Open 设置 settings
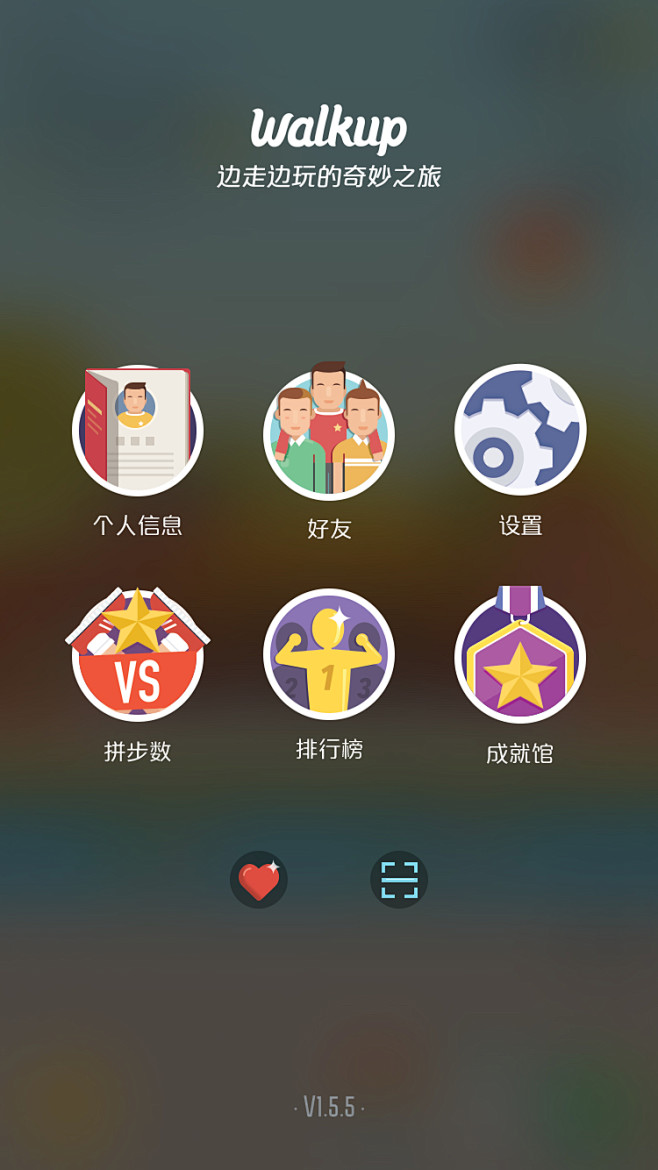This screenshot has height=1170, width=658. coord(520,431)
